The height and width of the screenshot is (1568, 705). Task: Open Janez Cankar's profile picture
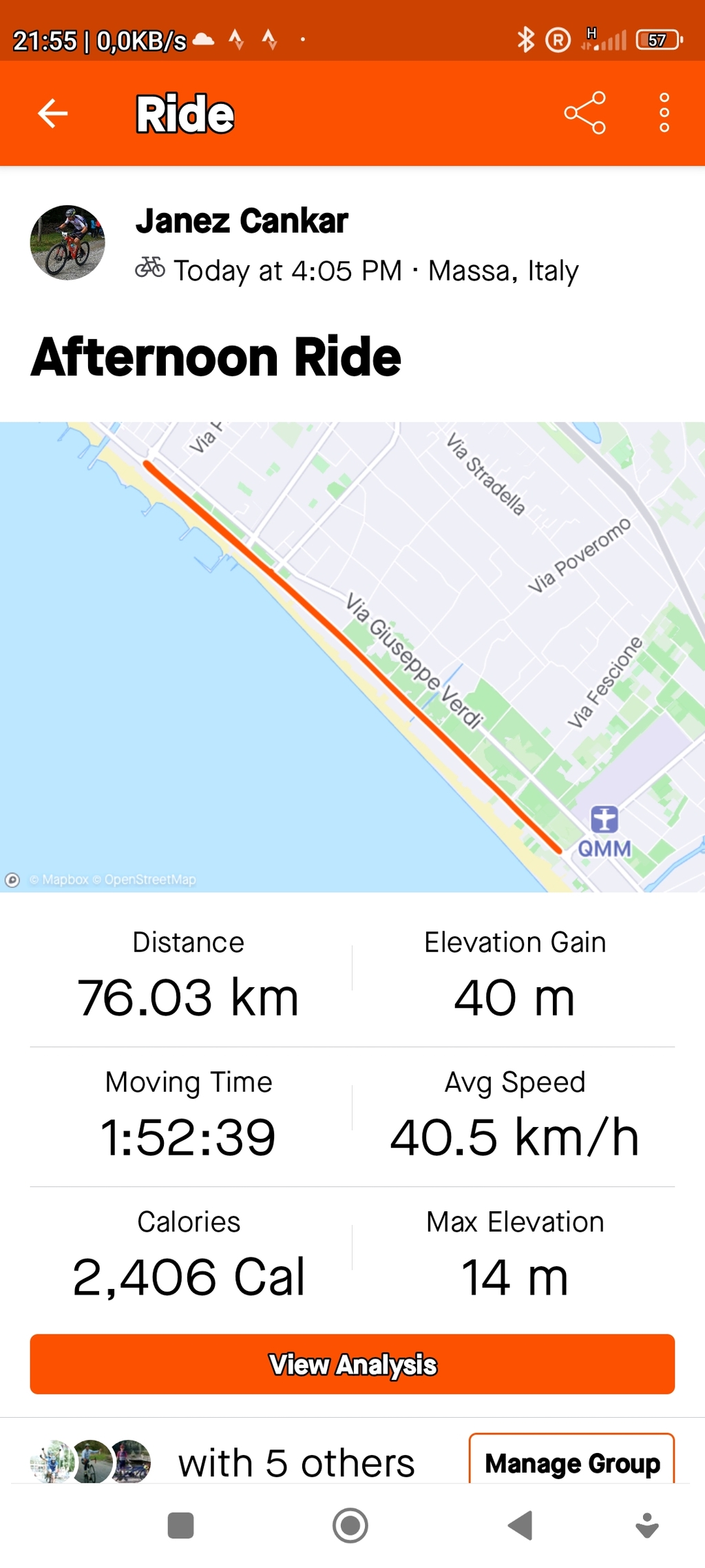(x=67, y=243)
